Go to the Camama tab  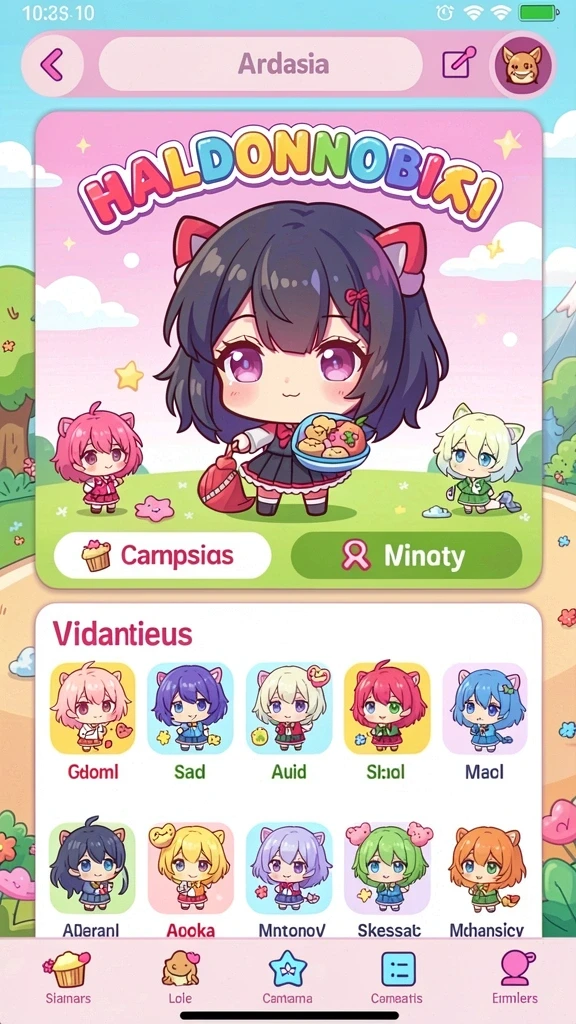coord(287,978)
